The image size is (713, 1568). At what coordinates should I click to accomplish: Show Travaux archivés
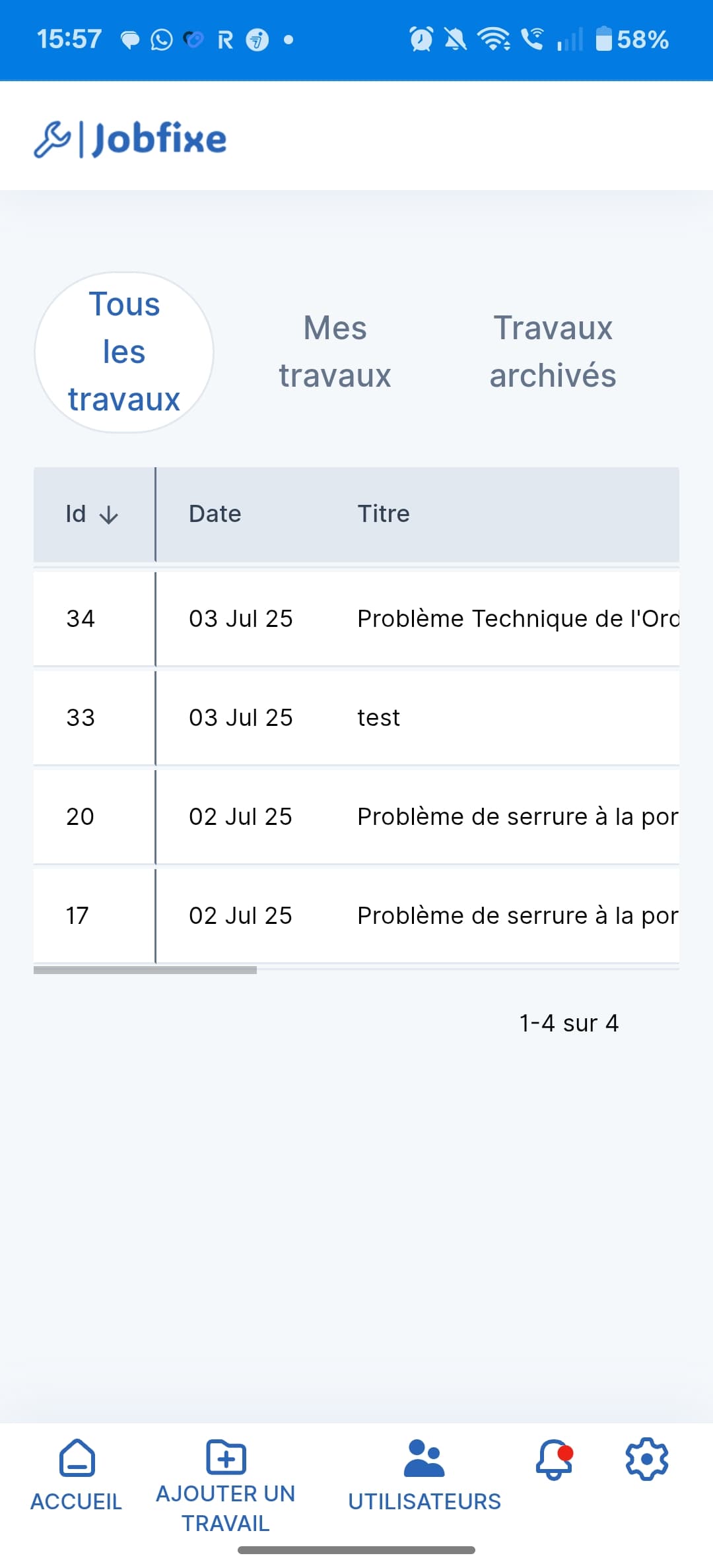click(x=553, y=352)
